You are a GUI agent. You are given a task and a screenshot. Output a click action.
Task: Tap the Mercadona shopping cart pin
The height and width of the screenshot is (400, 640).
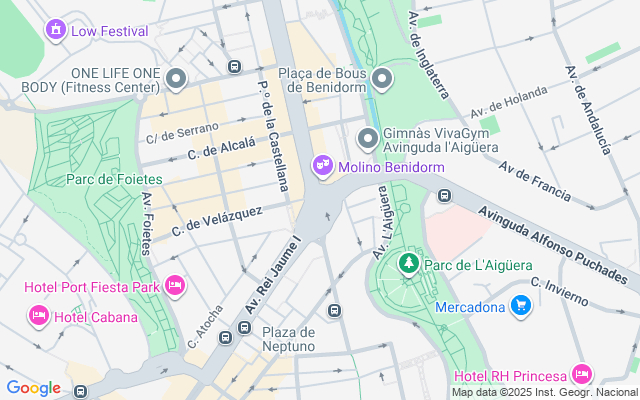pos(520,305)
